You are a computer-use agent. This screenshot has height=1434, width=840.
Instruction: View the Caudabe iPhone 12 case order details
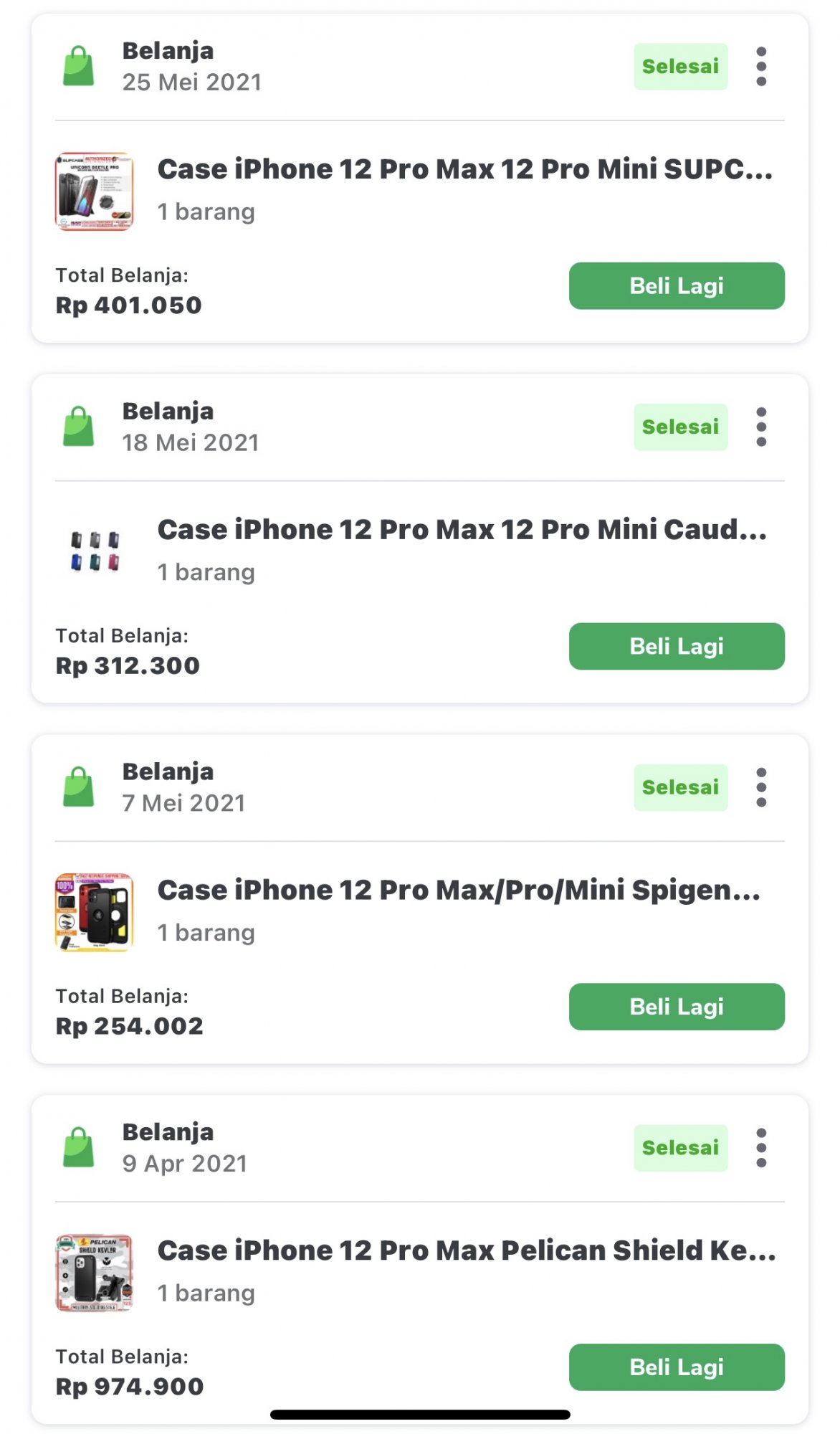pyautogui.click(x=462, y=531)
